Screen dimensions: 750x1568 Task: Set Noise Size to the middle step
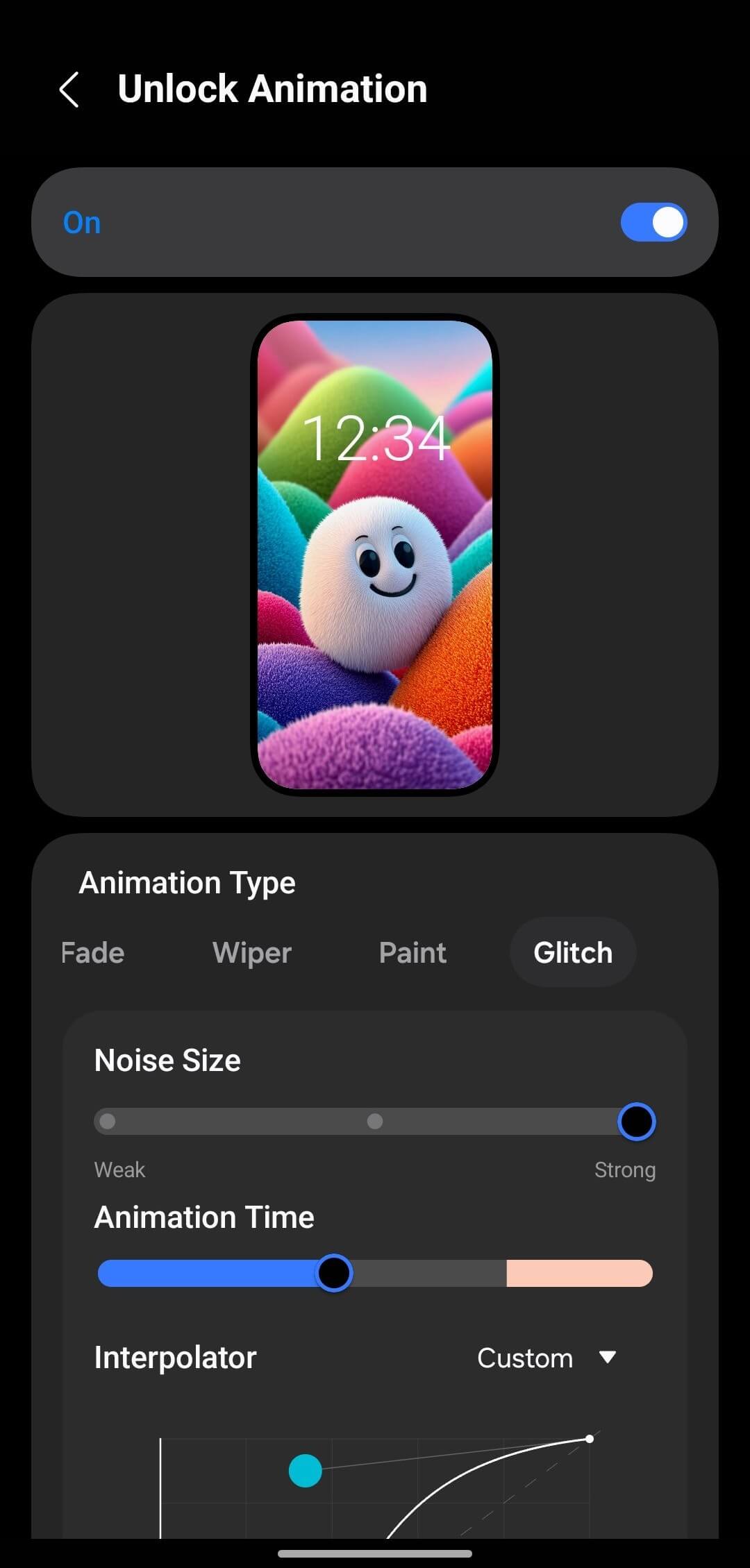click(374, 1121)
